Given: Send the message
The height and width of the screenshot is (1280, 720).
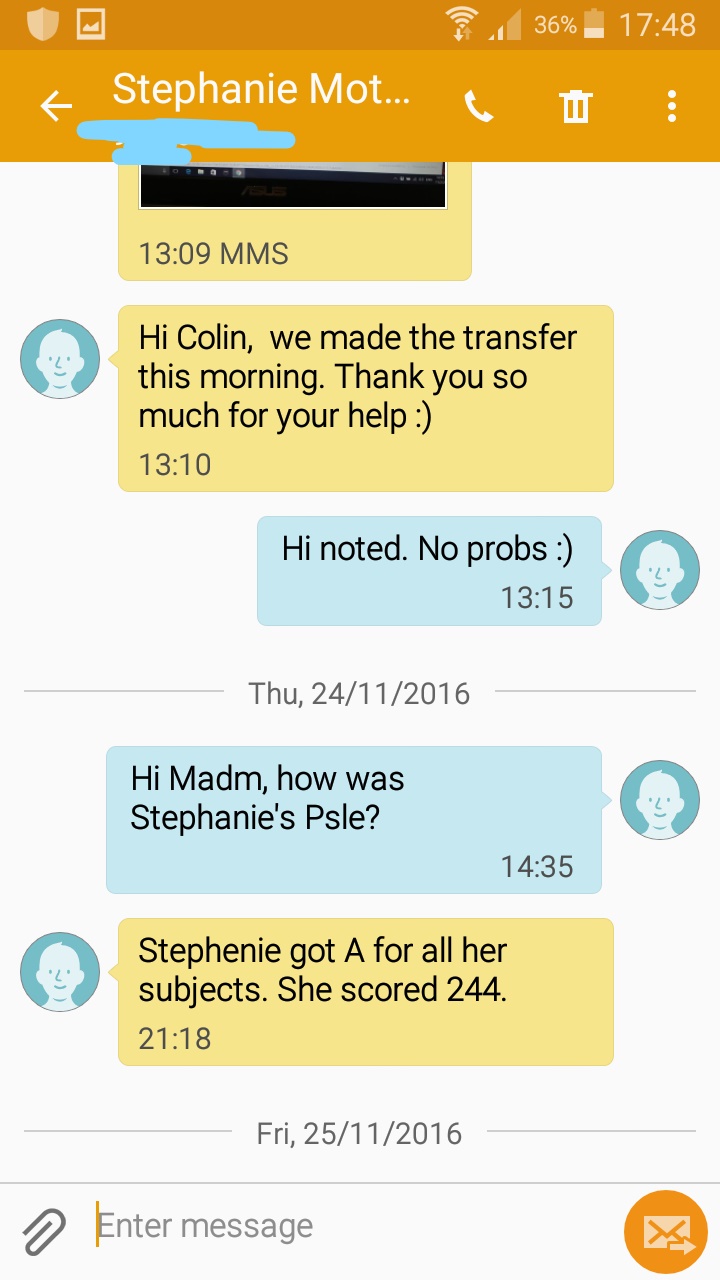Looking at the screenshot, I should point(665,1231).
